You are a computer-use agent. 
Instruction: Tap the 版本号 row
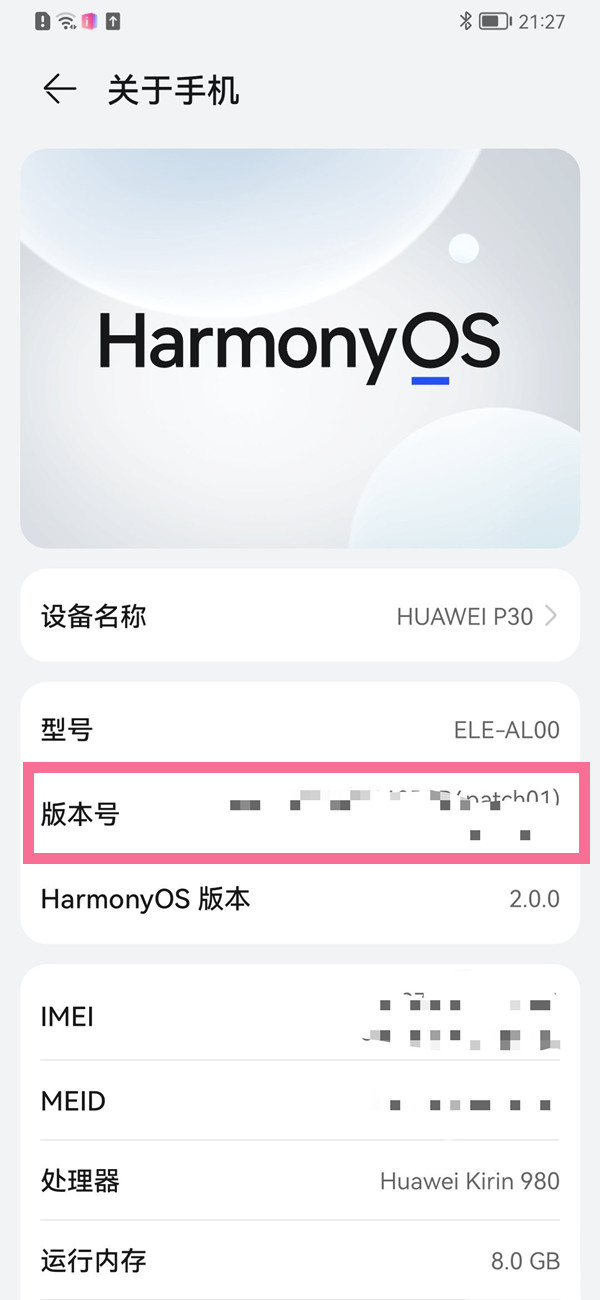click(300, 813)
